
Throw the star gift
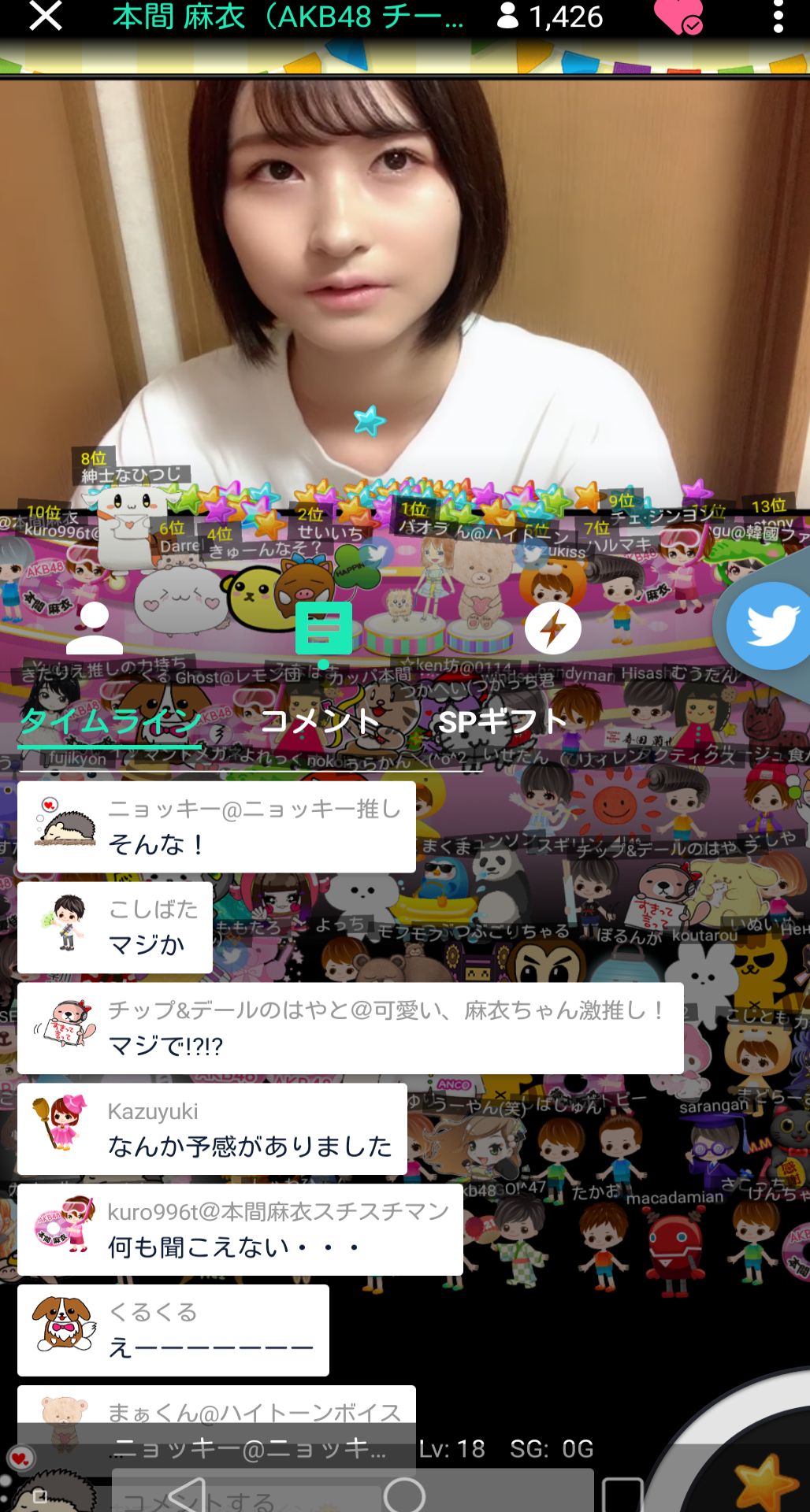(764, 1480)
